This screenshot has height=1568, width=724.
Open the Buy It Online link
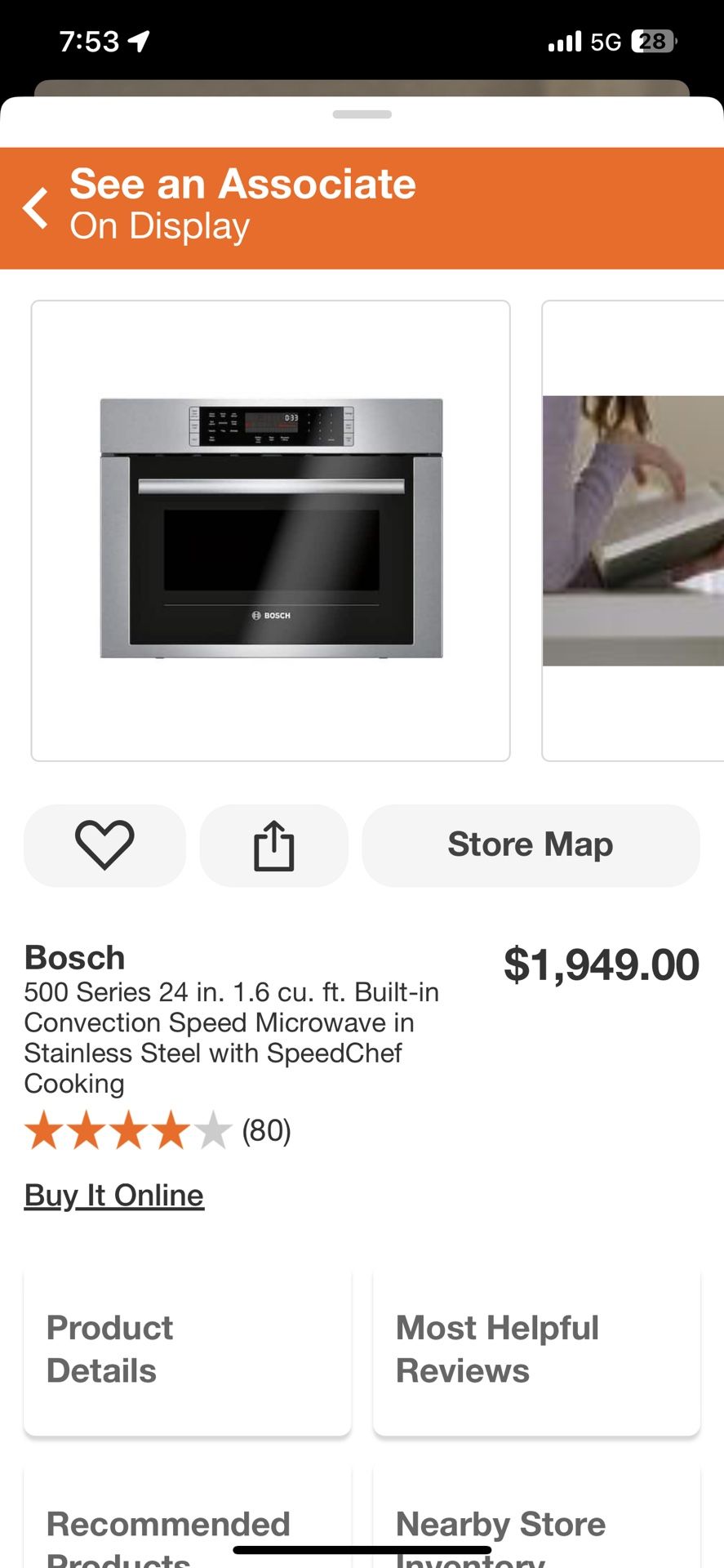[x=113, y=1195]
